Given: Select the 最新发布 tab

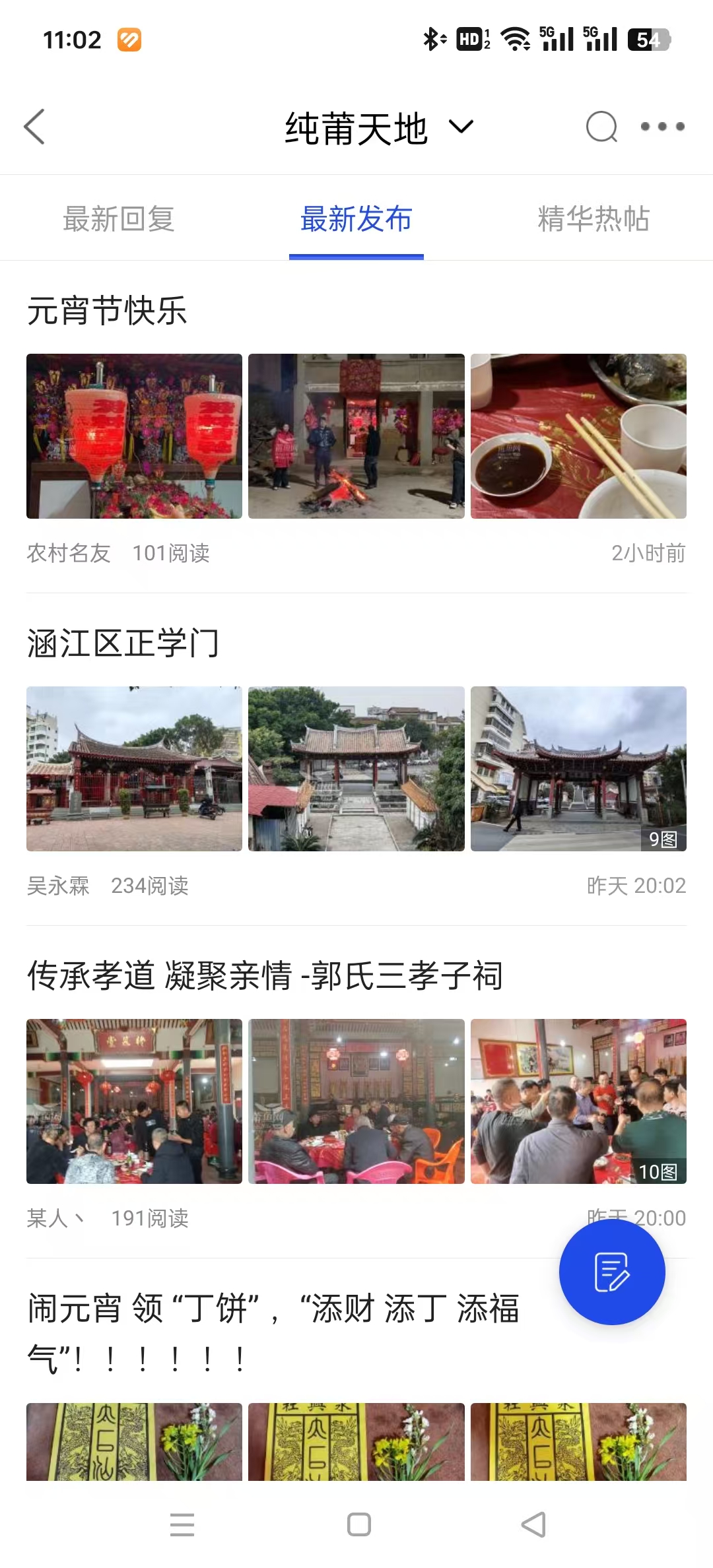Looking at the screenshot, I should coord(356,219).
